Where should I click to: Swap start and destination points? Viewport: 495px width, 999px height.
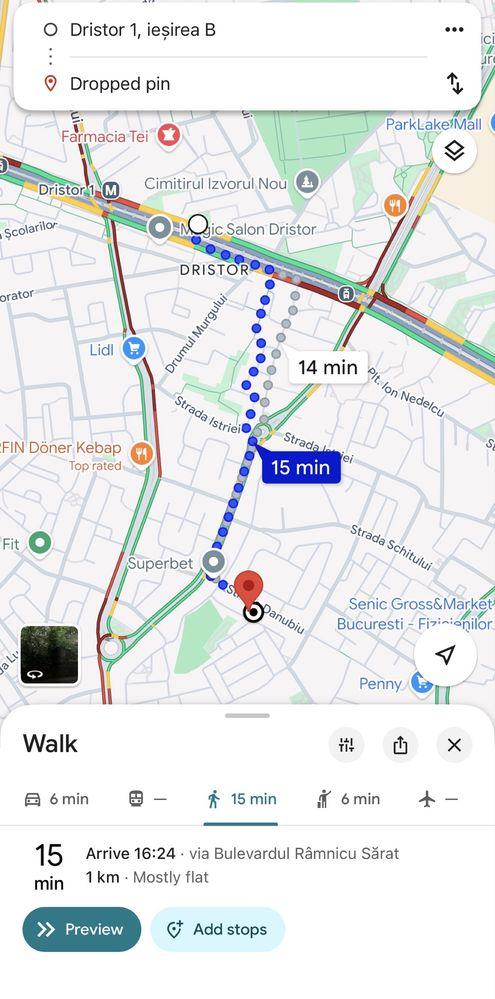click(454, 83)
